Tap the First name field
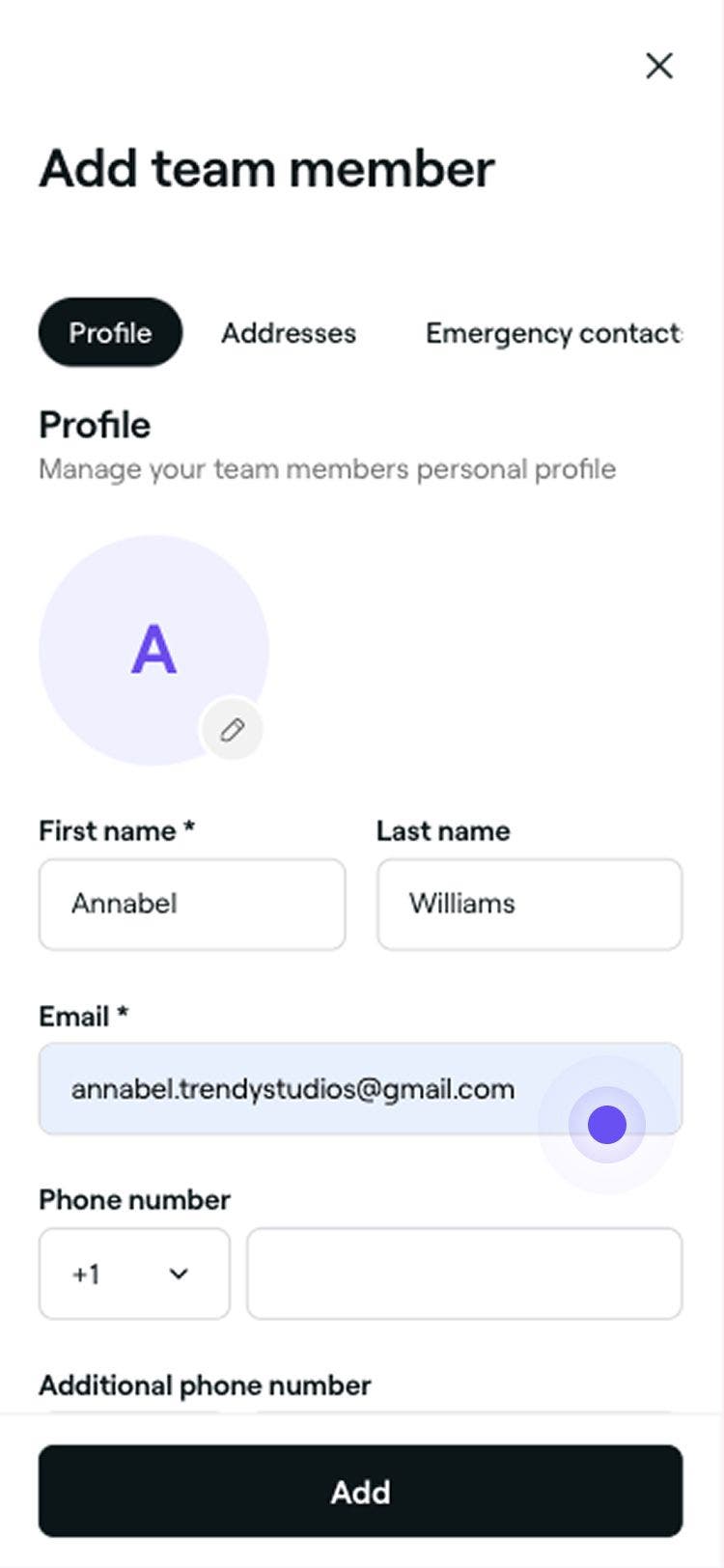 pos(192,905)
